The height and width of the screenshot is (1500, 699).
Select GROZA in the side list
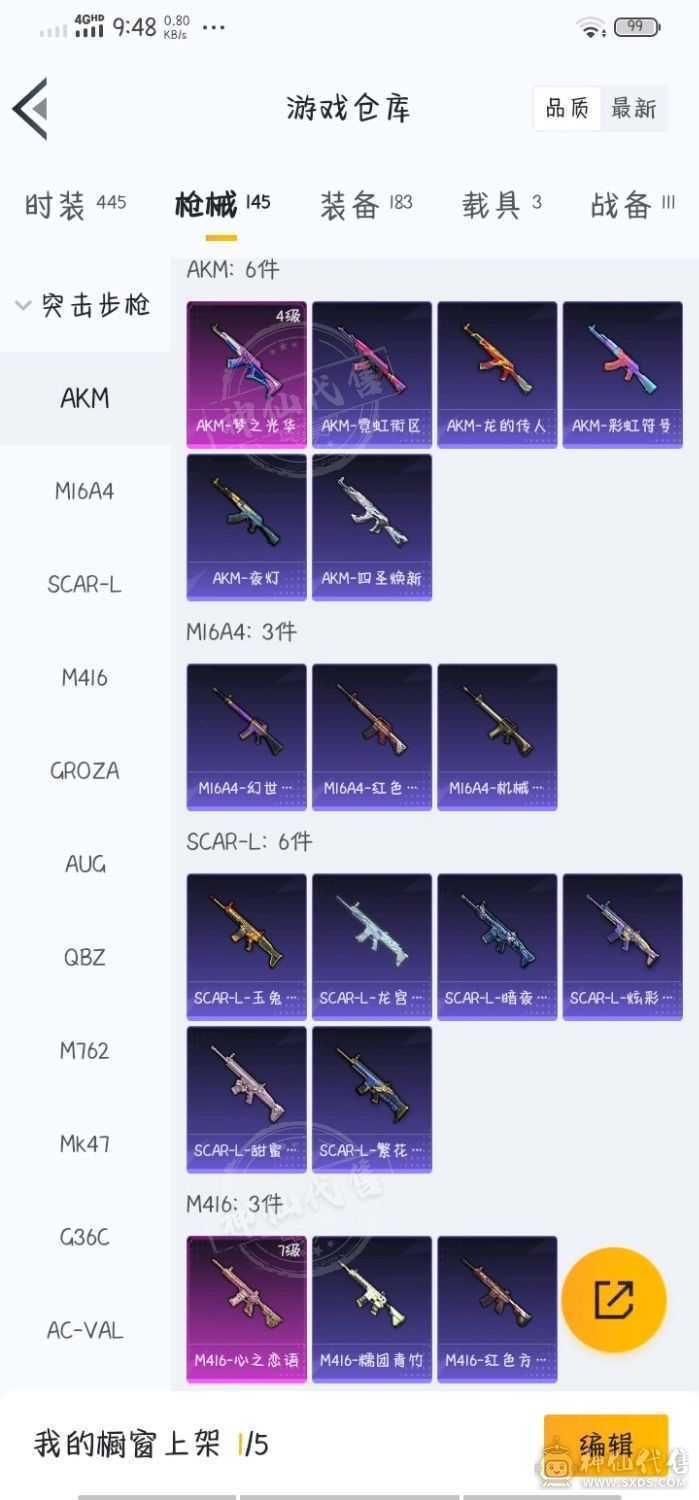(x=84, y=771)
